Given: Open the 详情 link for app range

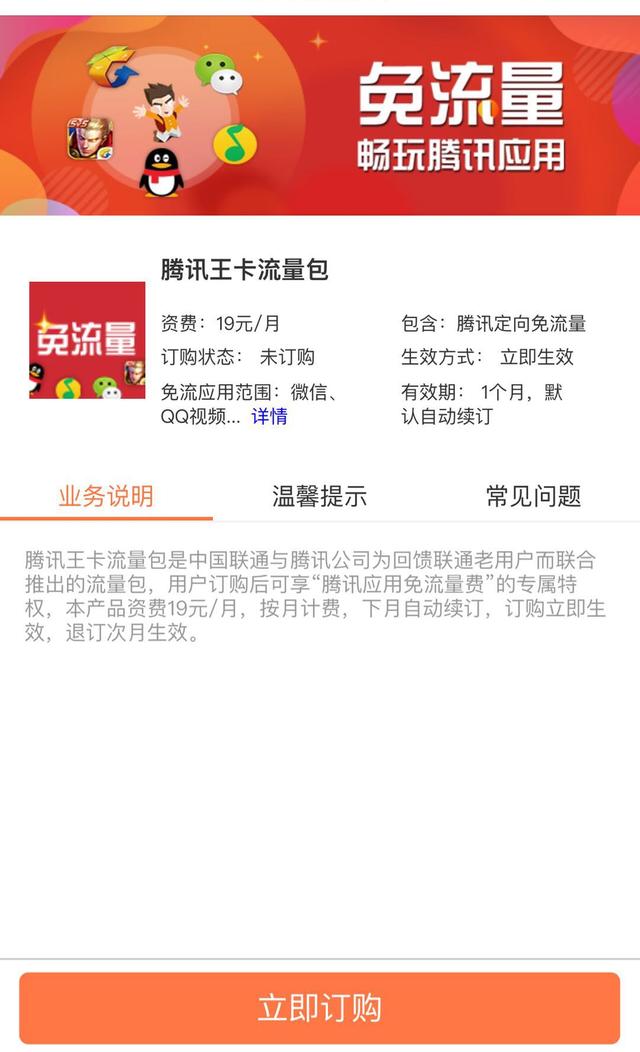Looking at the screenshot, I should point(269,416).
